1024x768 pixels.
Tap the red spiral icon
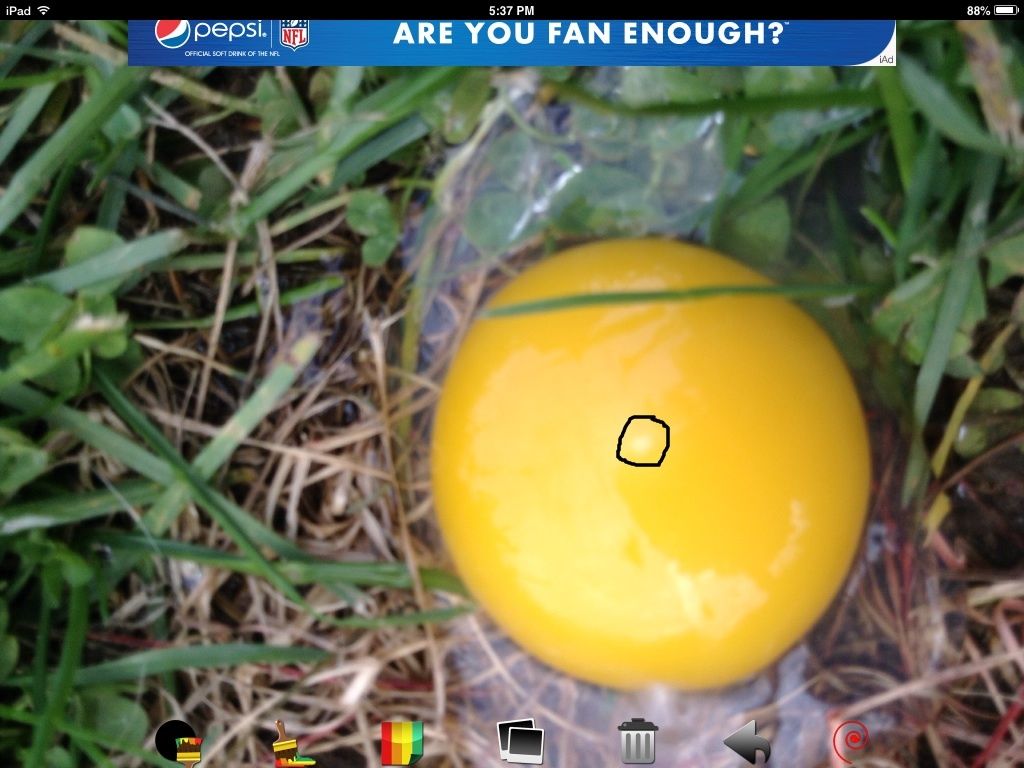tap(850, 742)
